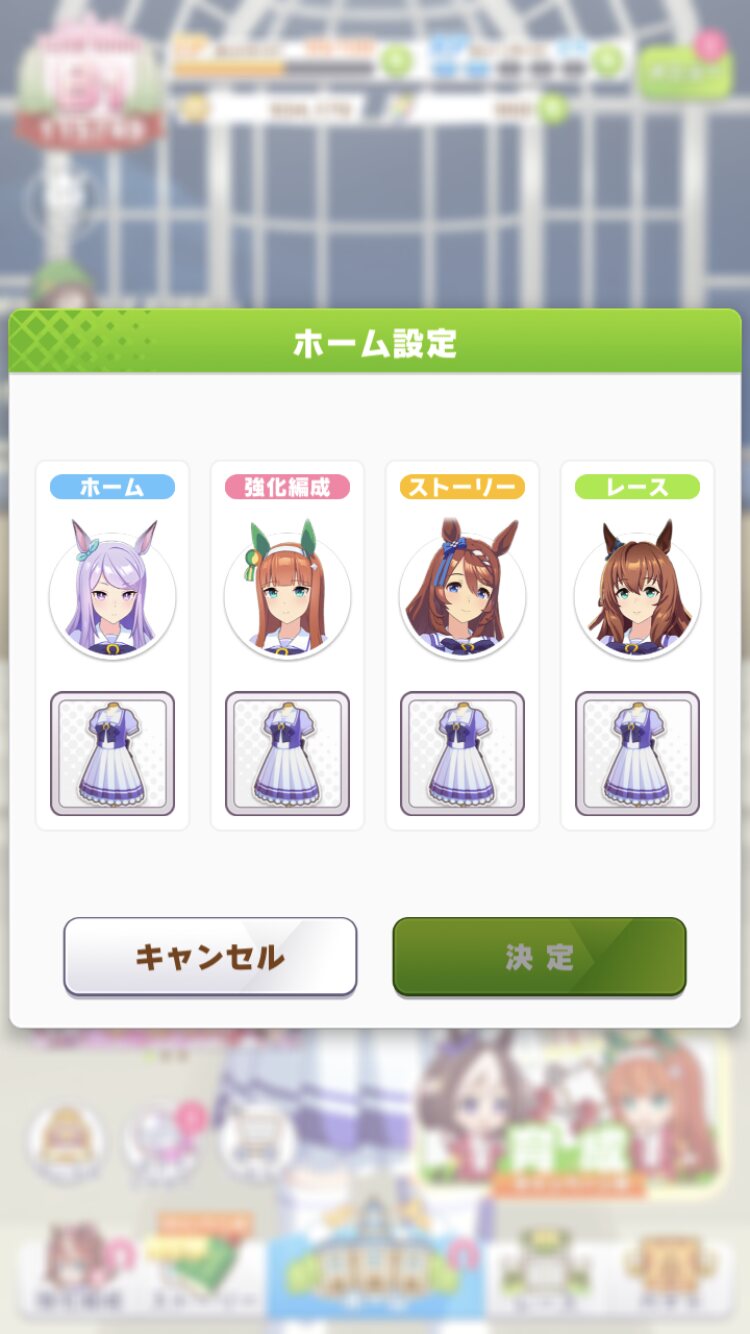Image resolution: width=750 pixels, height=1334 pixels.
Task: Select the outfit under 強化編成
Action: click(x=287, y=753)
